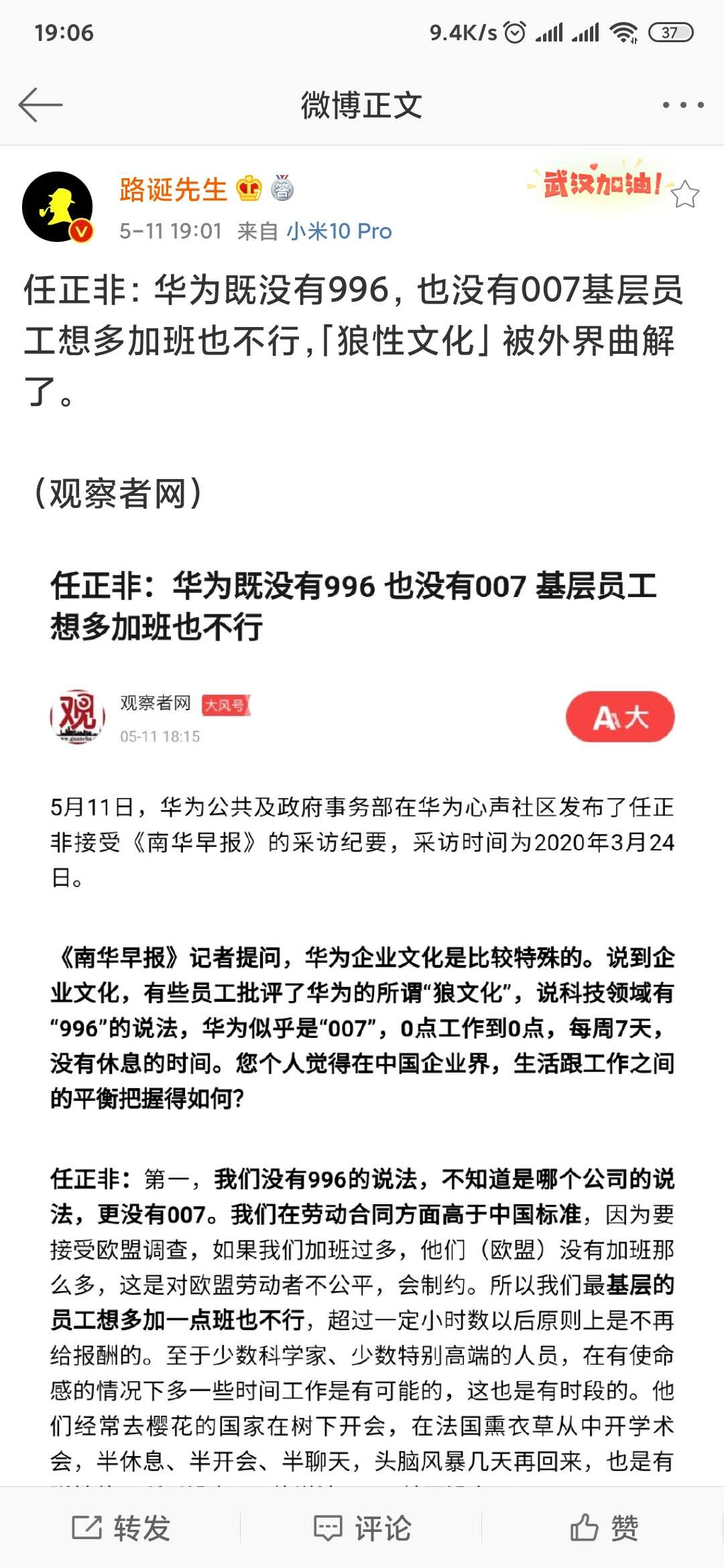Open the 小米10 Pro source link

click(339, 231)
